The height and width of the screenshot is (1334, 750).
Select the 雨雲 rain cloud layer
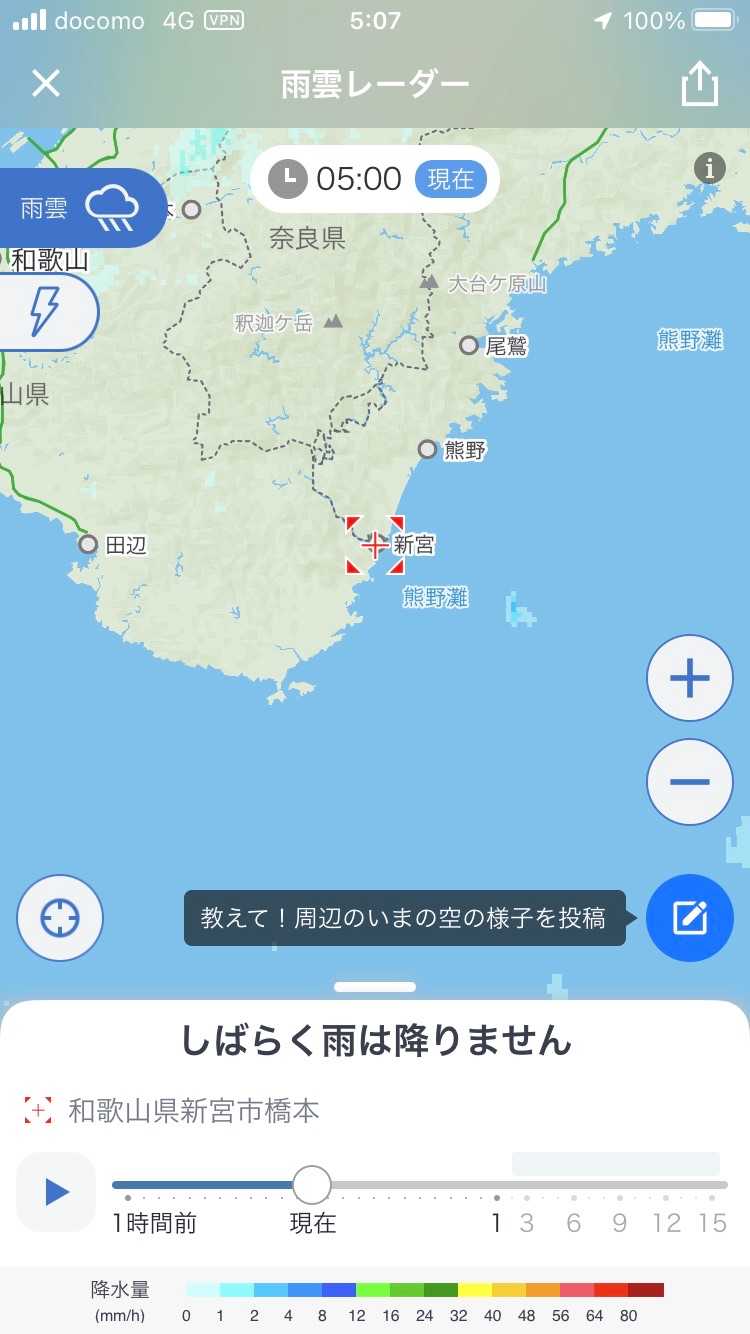tap(80, 208)
